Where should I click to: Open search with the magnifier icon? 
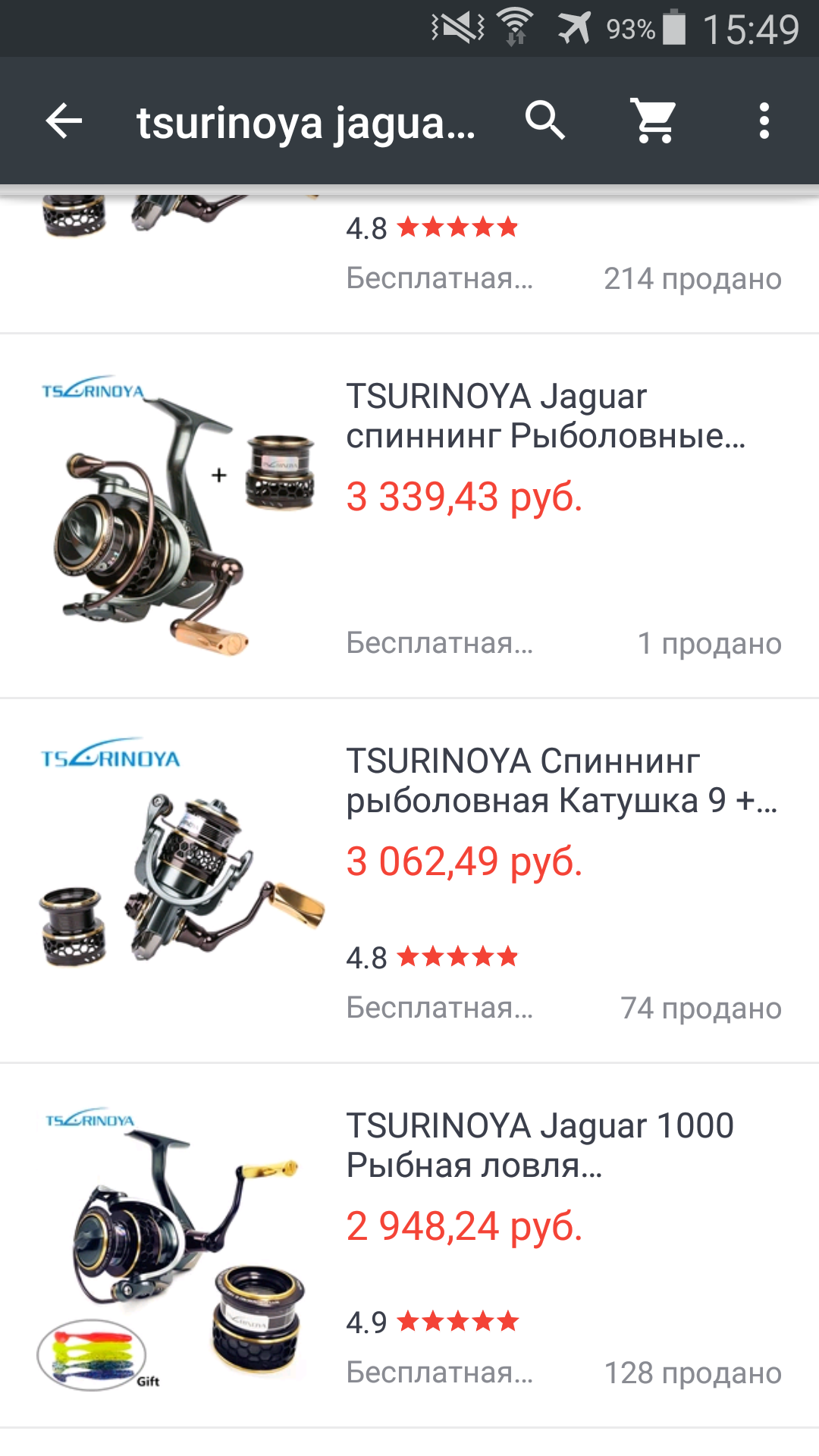click(x=545, y=121)
